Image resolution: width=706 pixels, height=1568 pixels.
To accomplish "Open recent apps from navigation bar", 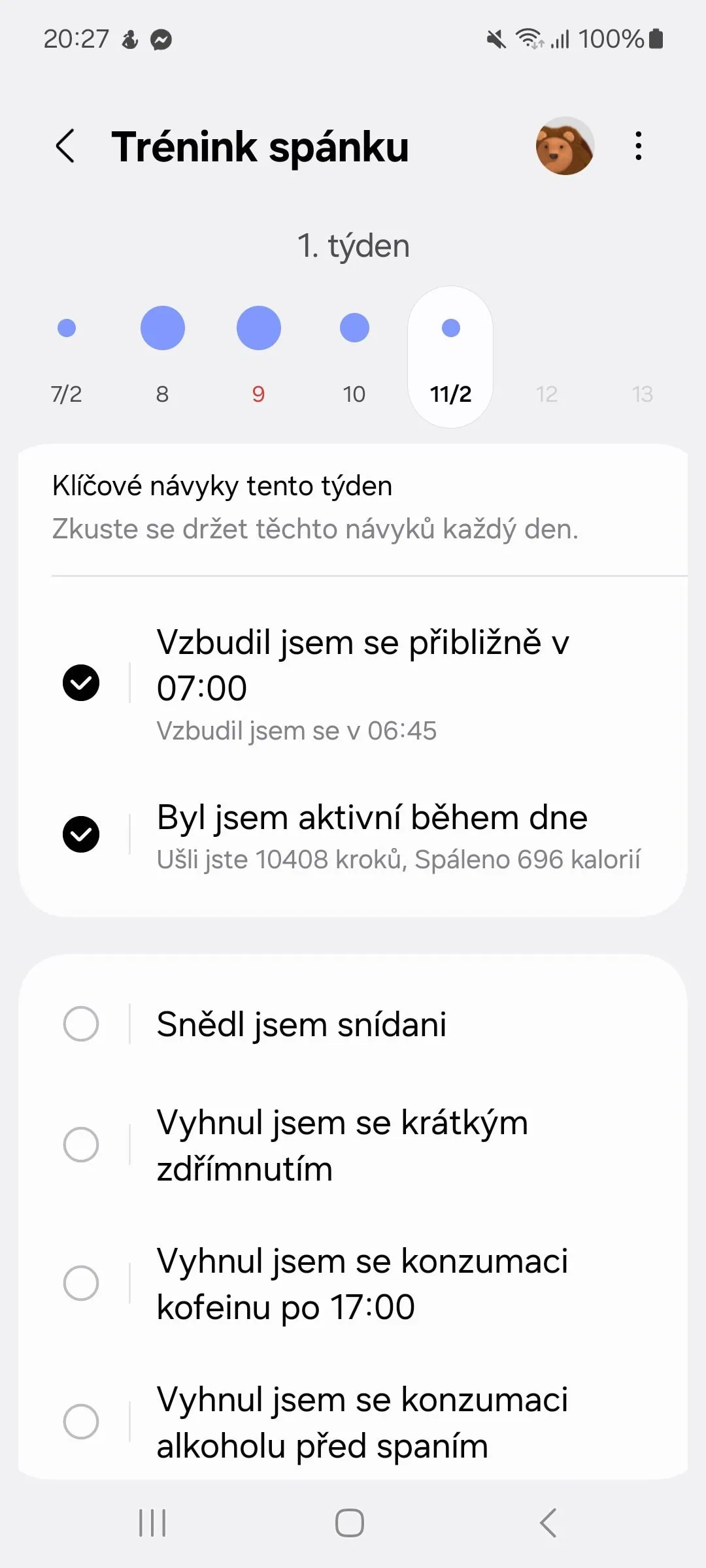I will (152, 1523).
